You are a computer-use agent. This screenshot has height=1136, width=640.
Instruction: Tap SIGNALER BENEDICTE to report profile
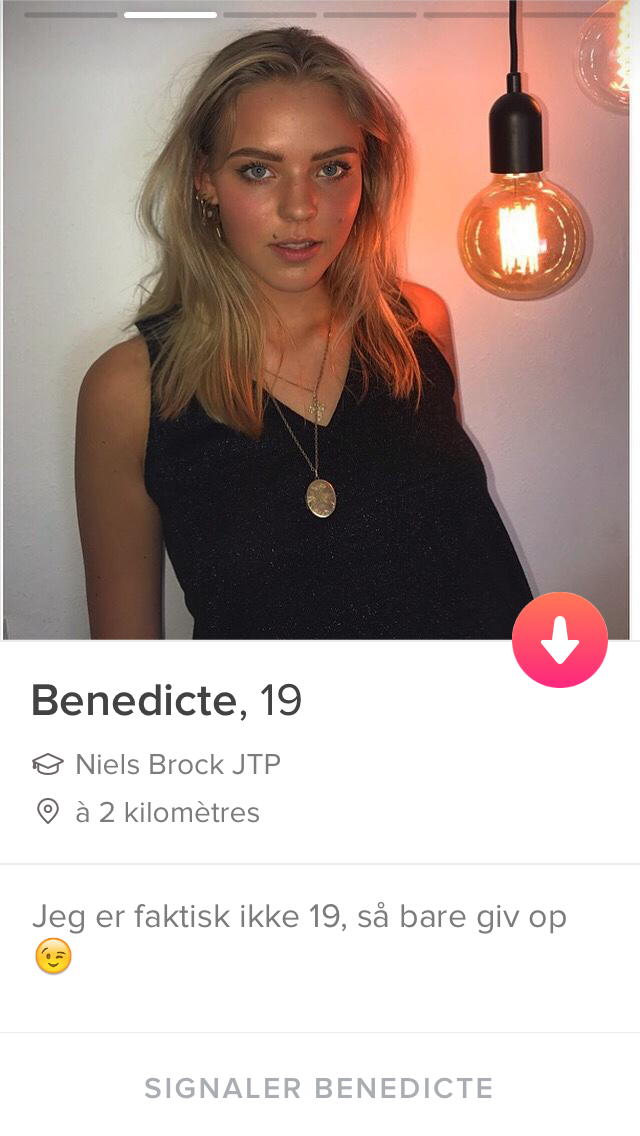pos(319,1088)
